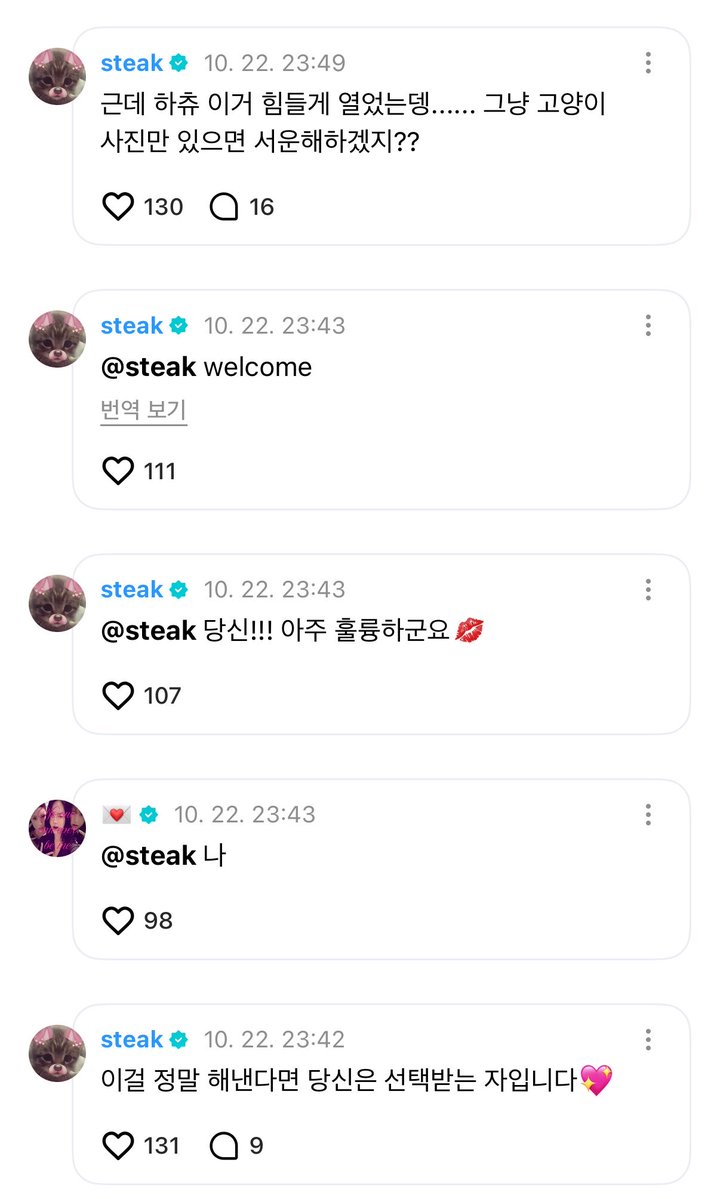Image resolution: width=720 pixels, height=1199 pixels.
Task: Open the envelope-heart user's profile picture
Action: [57, 828]
